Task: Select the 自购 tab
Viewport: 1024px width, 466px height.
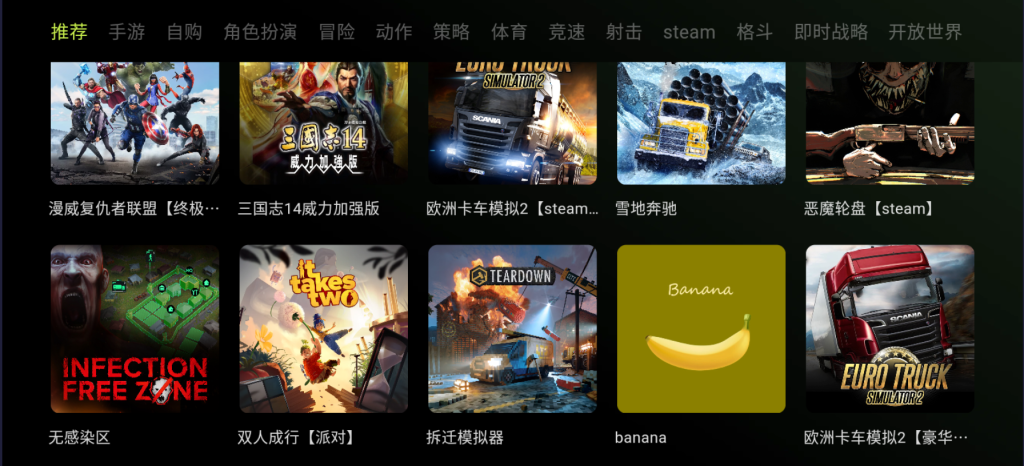Action: [184, 32]
